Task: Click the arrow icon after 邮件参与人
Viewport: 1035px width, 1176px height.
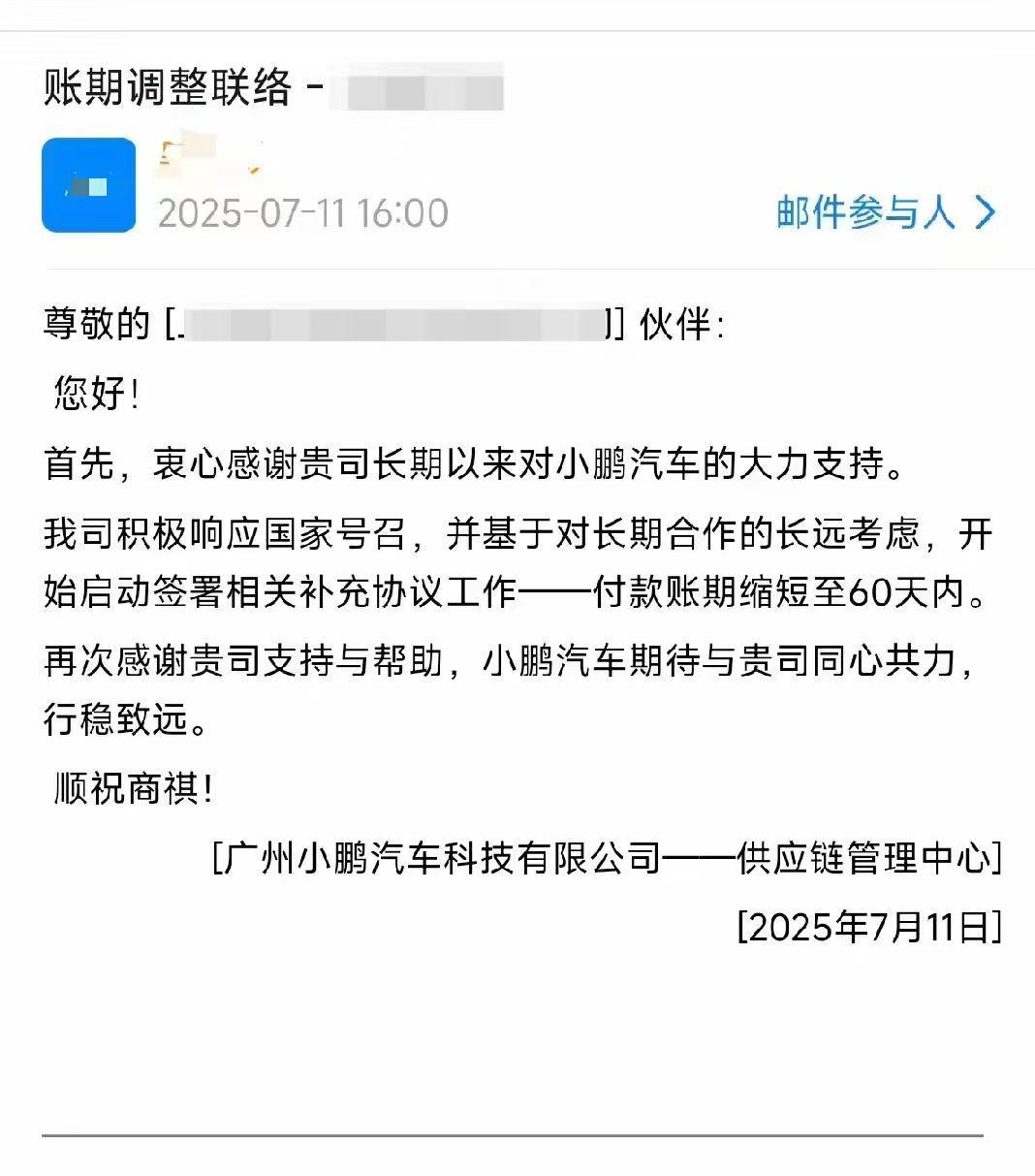Action: pyautogui.click(x=986, y=211)
